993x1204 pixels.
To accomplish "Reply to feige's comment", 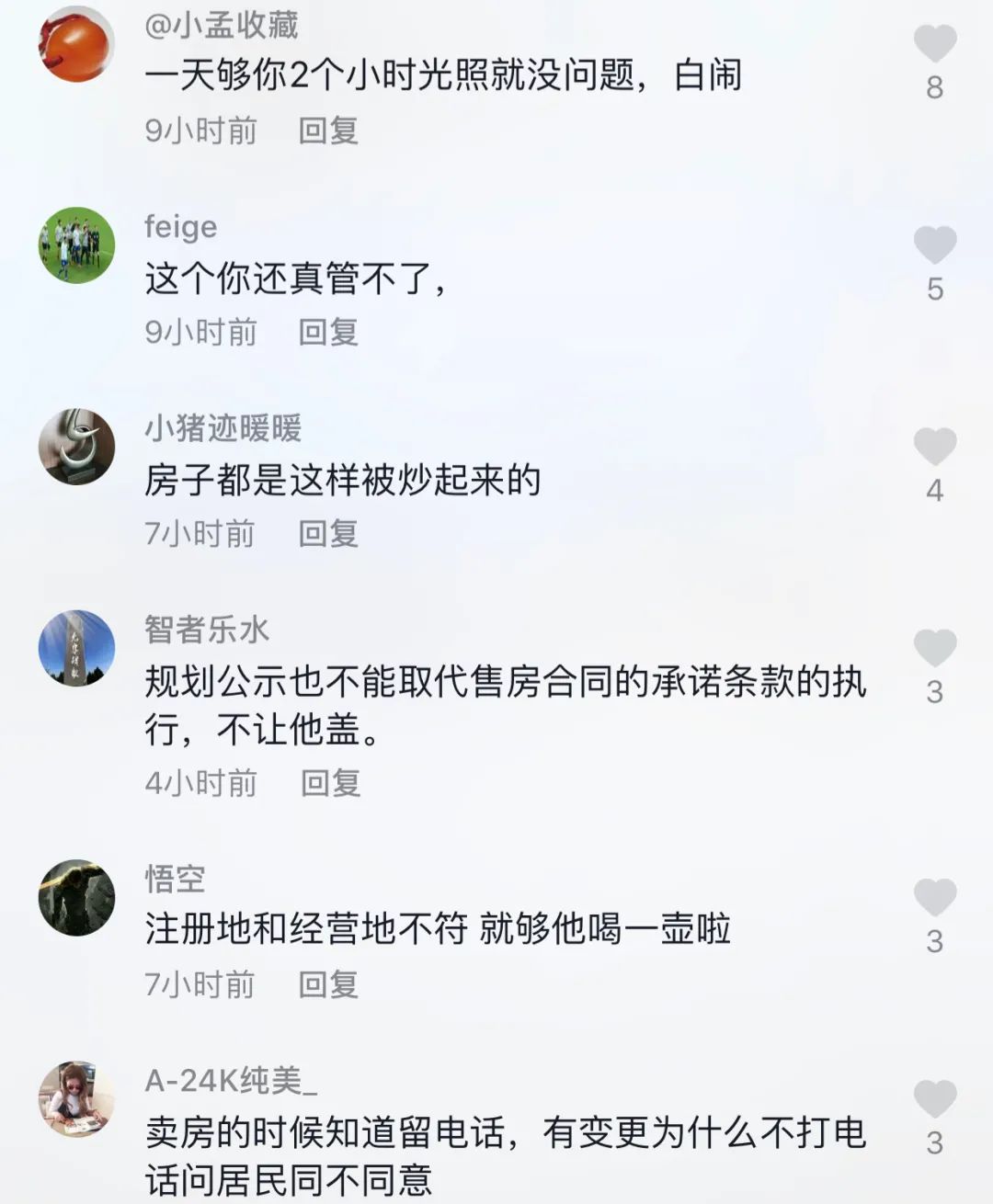I will click(327, 332).
